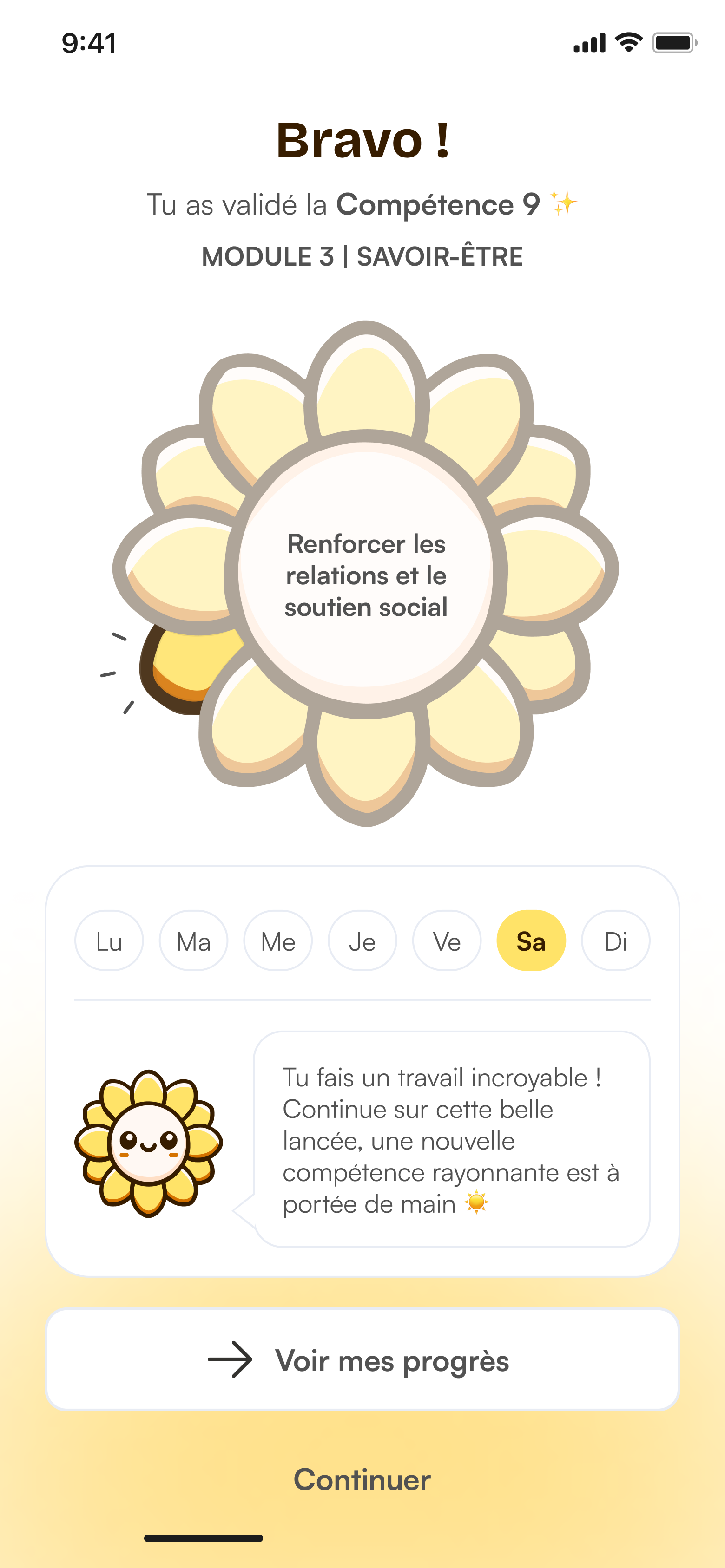This screenshot has width=725, height=1568.
Task: Choose the Je day chip
Action: coord(362,941)
